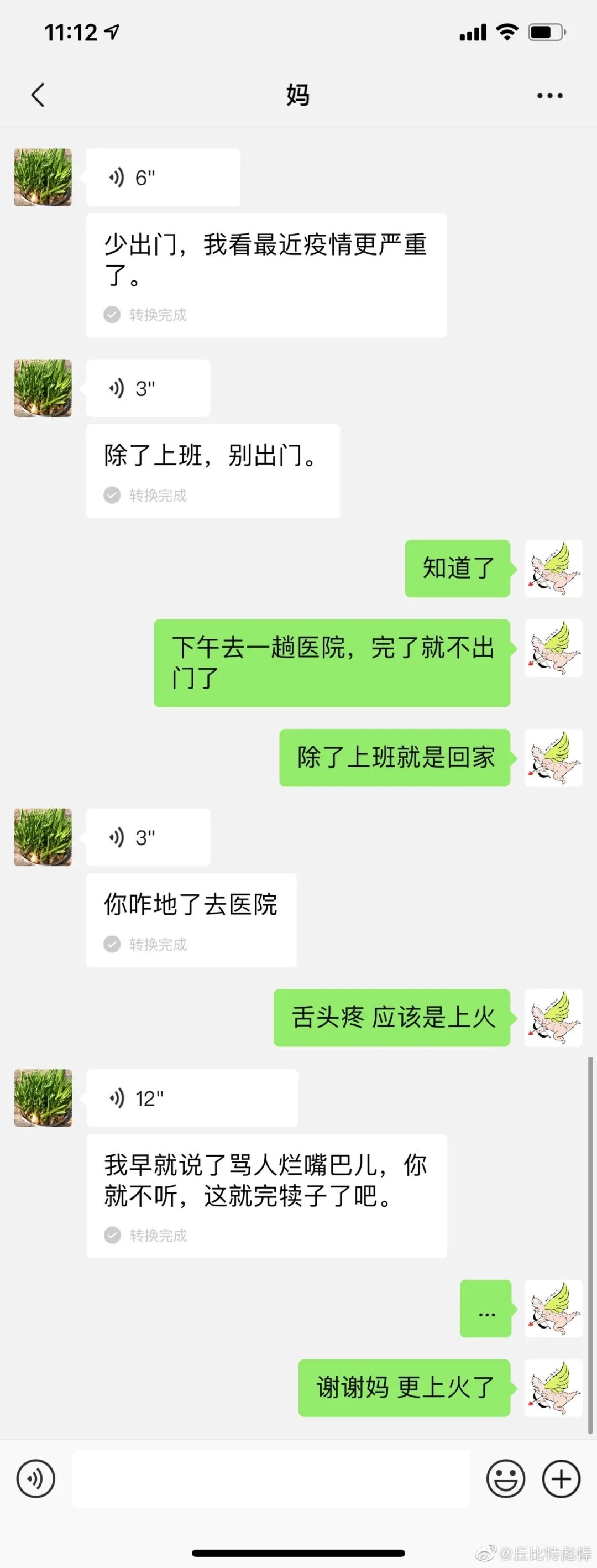Image resolution: width=597 pixels, height=1568 pixels.
Task: Tap the checkmark on the first 转换完成 label
Action: [111, 315]
